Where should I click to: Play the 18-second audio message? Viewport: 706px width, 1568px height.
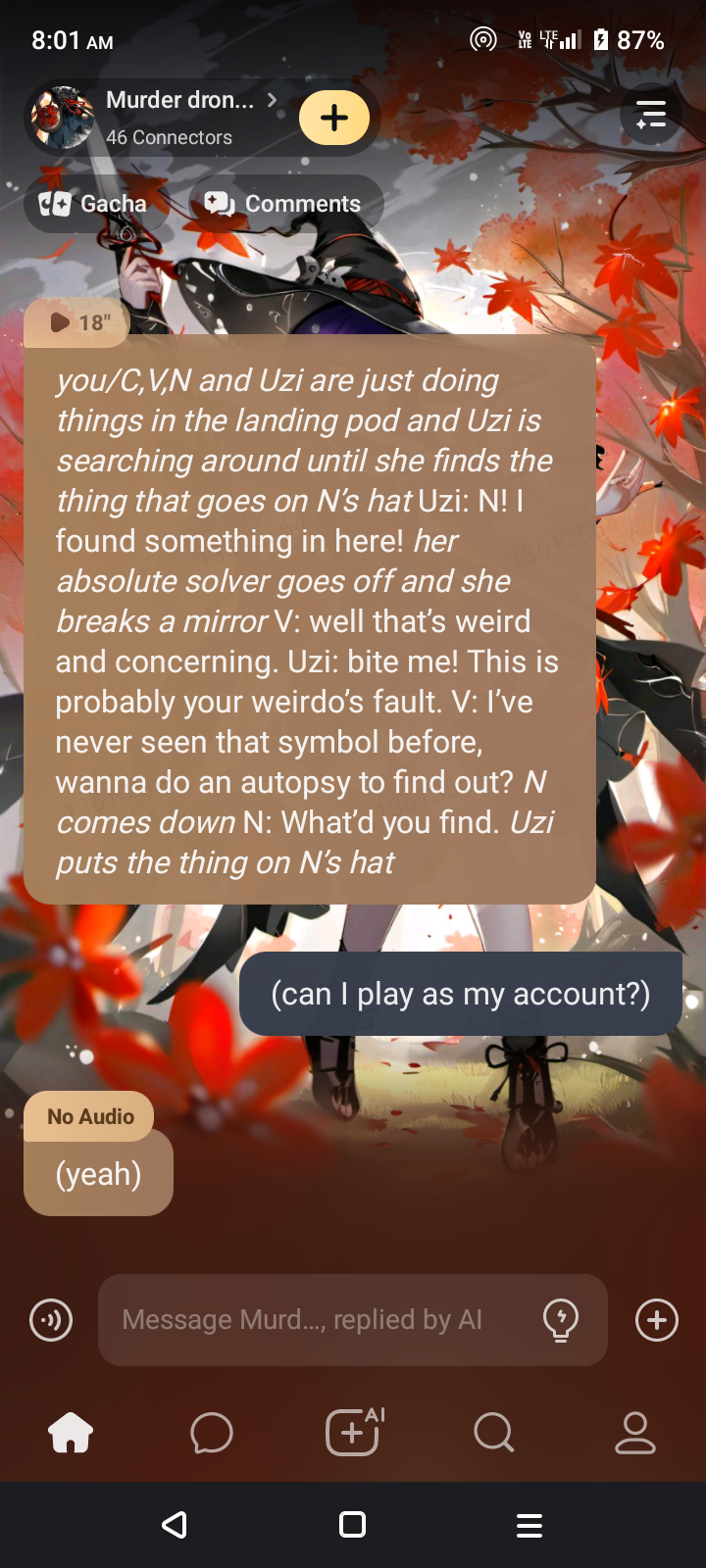click(x=76, y=322)
